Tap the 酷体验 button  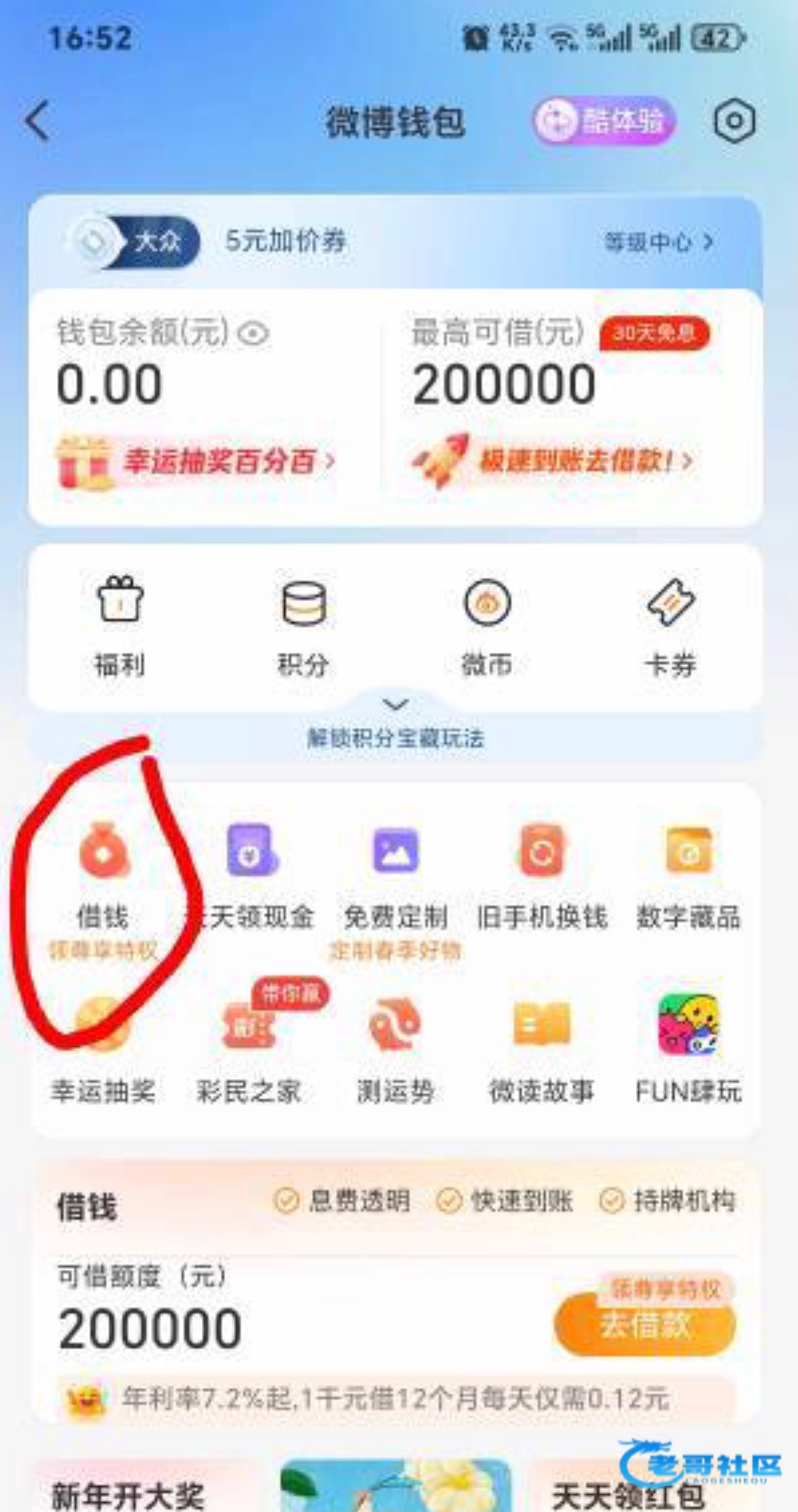pos(604,121)
